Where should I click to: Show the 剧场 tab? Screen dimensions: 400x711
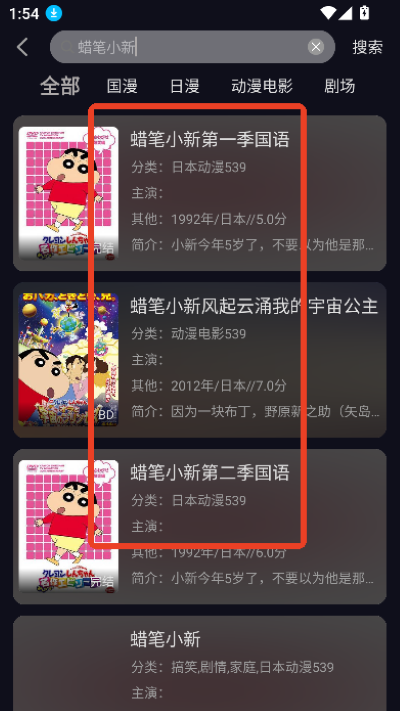pos(340,86)
